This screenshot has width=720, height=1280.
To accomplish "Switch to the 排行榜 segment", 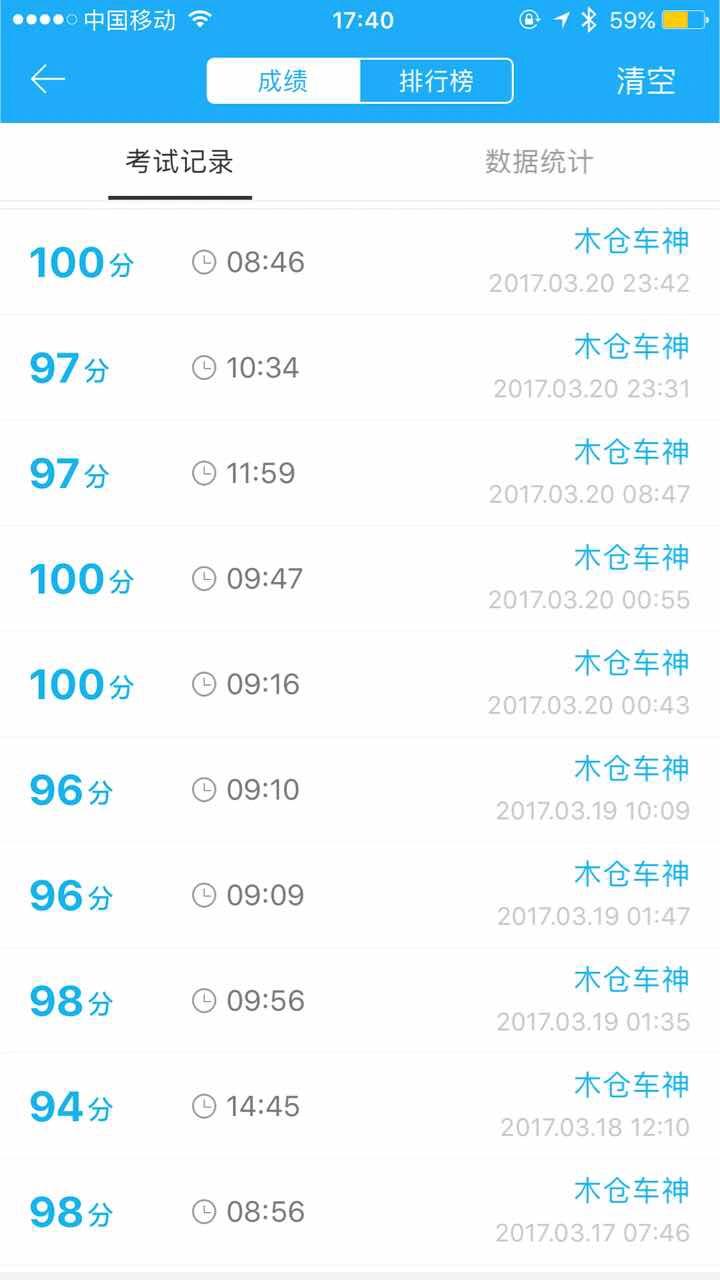I will [436, 81].
